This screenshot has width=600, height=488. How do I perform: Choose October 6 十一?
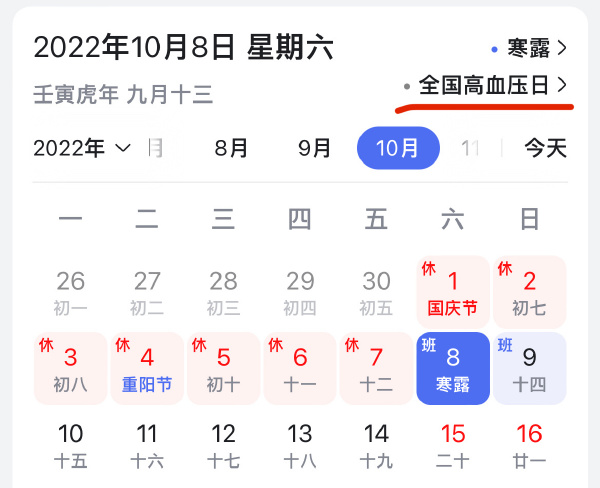click(300, 367)
